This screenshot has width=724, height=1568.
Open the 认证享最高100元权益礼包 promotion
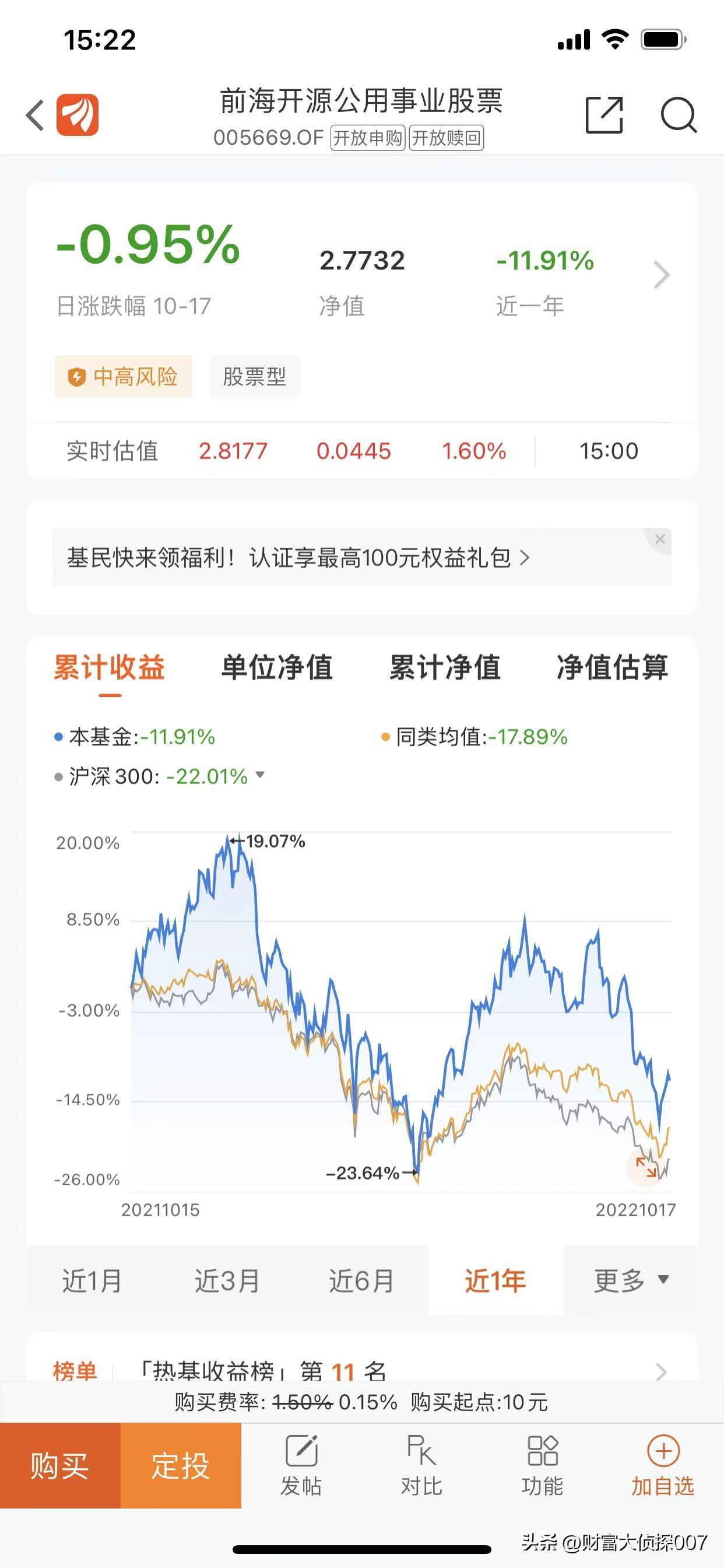click(298, 558)
